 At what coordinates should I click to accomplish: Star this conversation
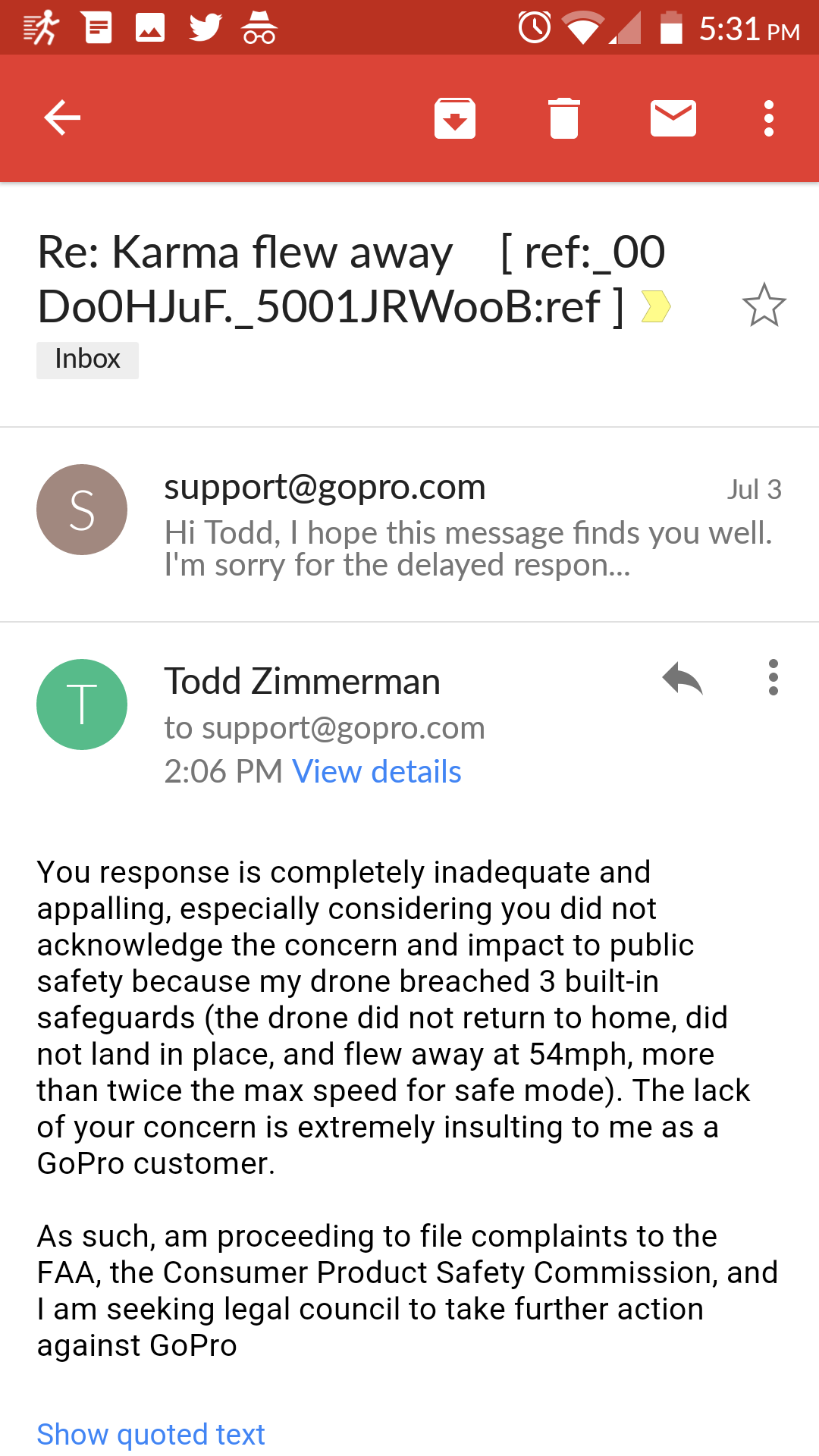(764, 306)
